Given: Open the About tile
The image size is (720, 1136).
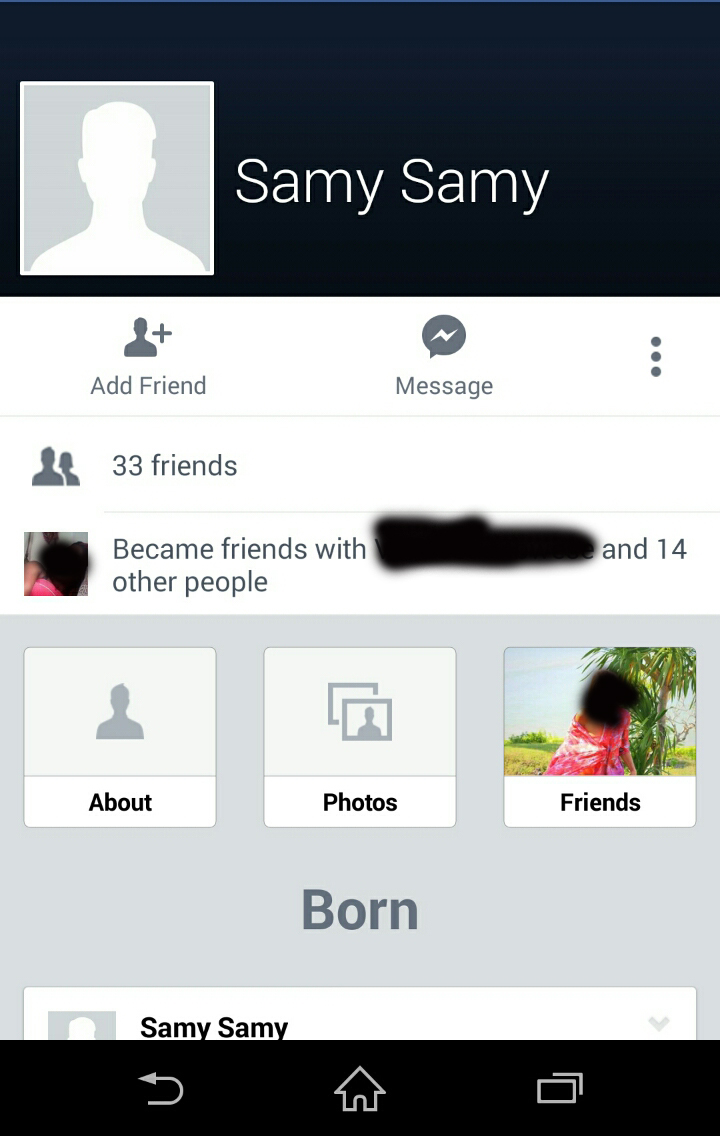Looking at the screenshot, I should pyautogui.click(x=120, y=737).
